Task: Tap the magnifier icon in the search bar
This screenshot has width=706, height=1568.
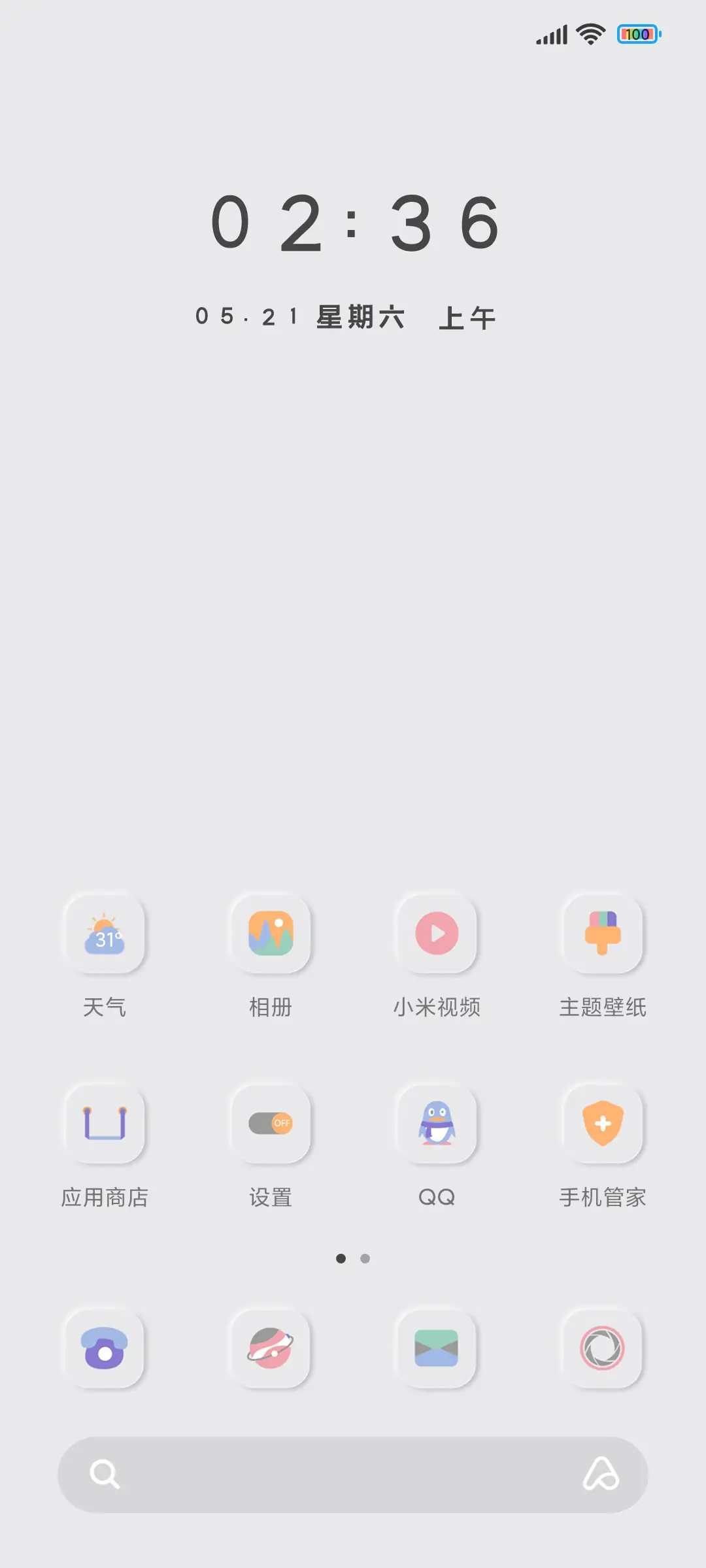Action: (x=105, y=1475)
